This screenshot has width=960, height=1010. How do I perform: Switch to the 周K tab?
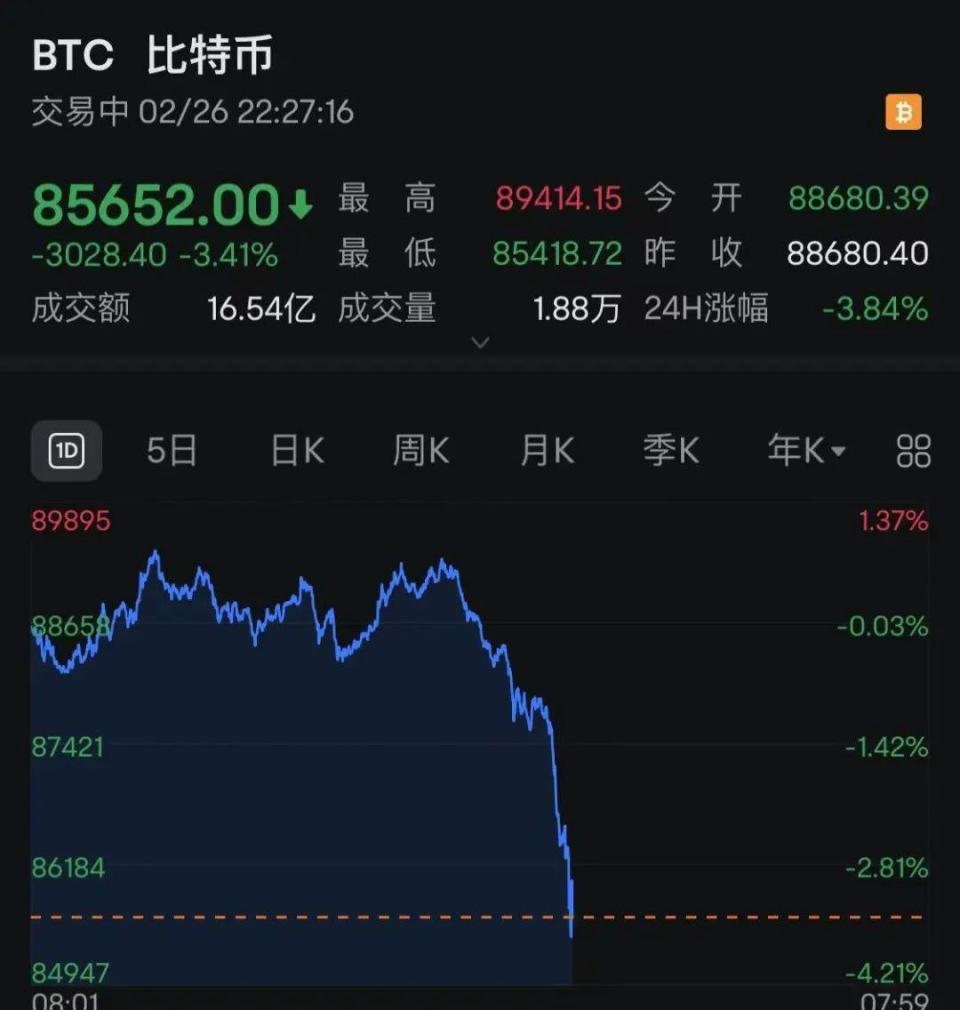(x=420, y=451)
